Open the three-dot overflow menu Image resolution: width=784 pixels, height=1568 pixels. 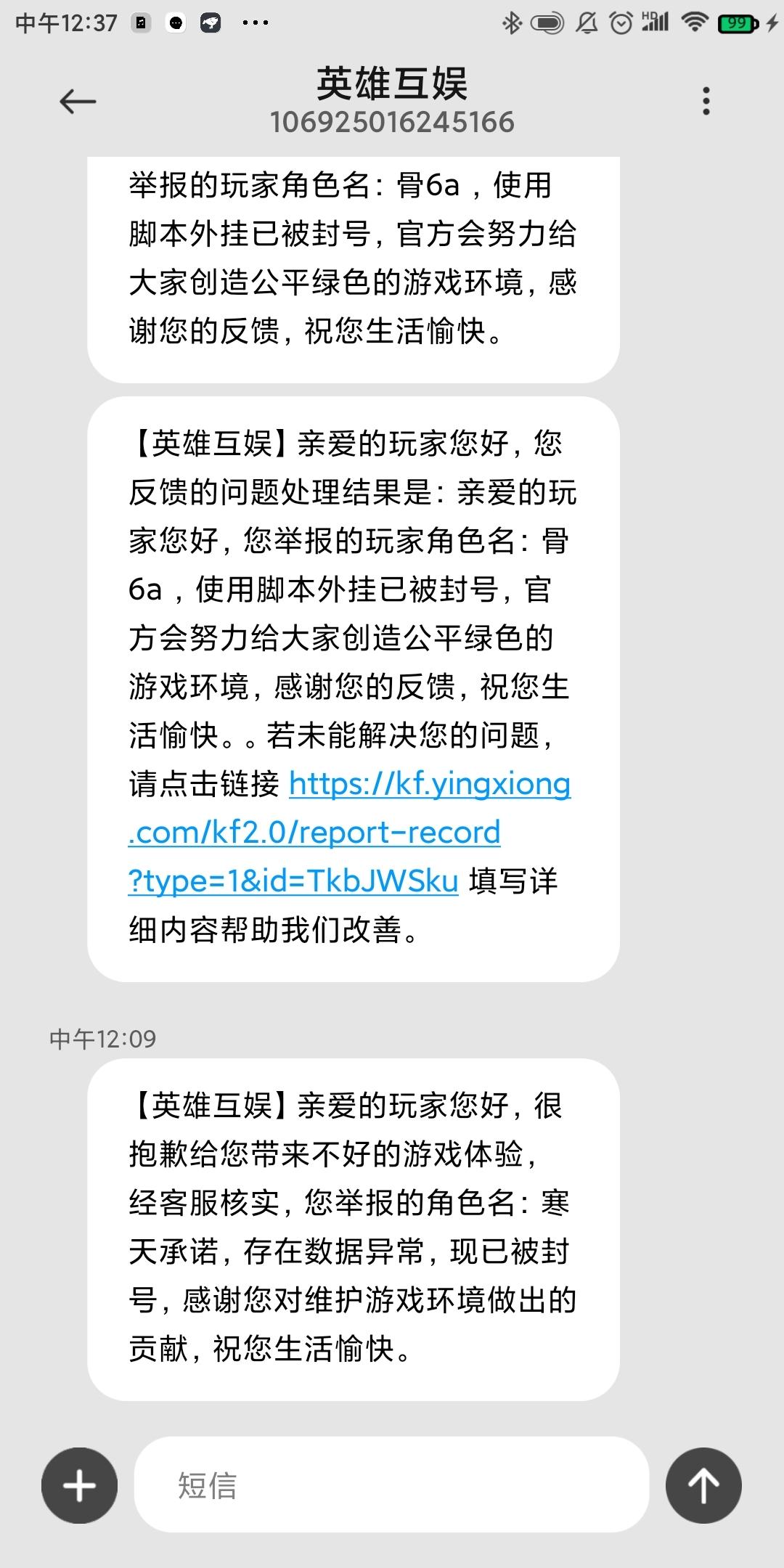706,101
